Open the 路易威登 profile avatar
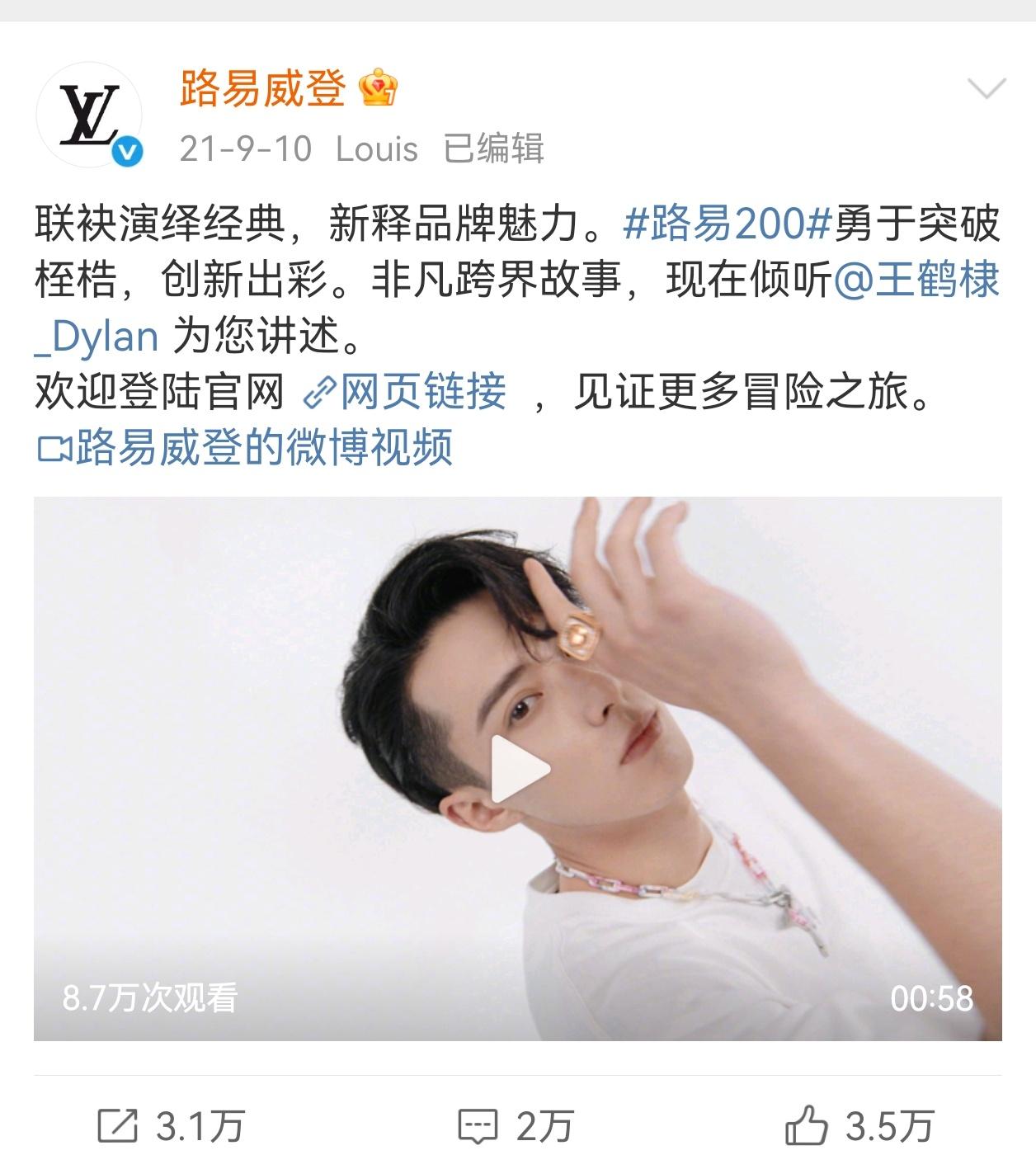This screenshot has width=1036, height=1155. pyautogui.click(x=90, y=115)
